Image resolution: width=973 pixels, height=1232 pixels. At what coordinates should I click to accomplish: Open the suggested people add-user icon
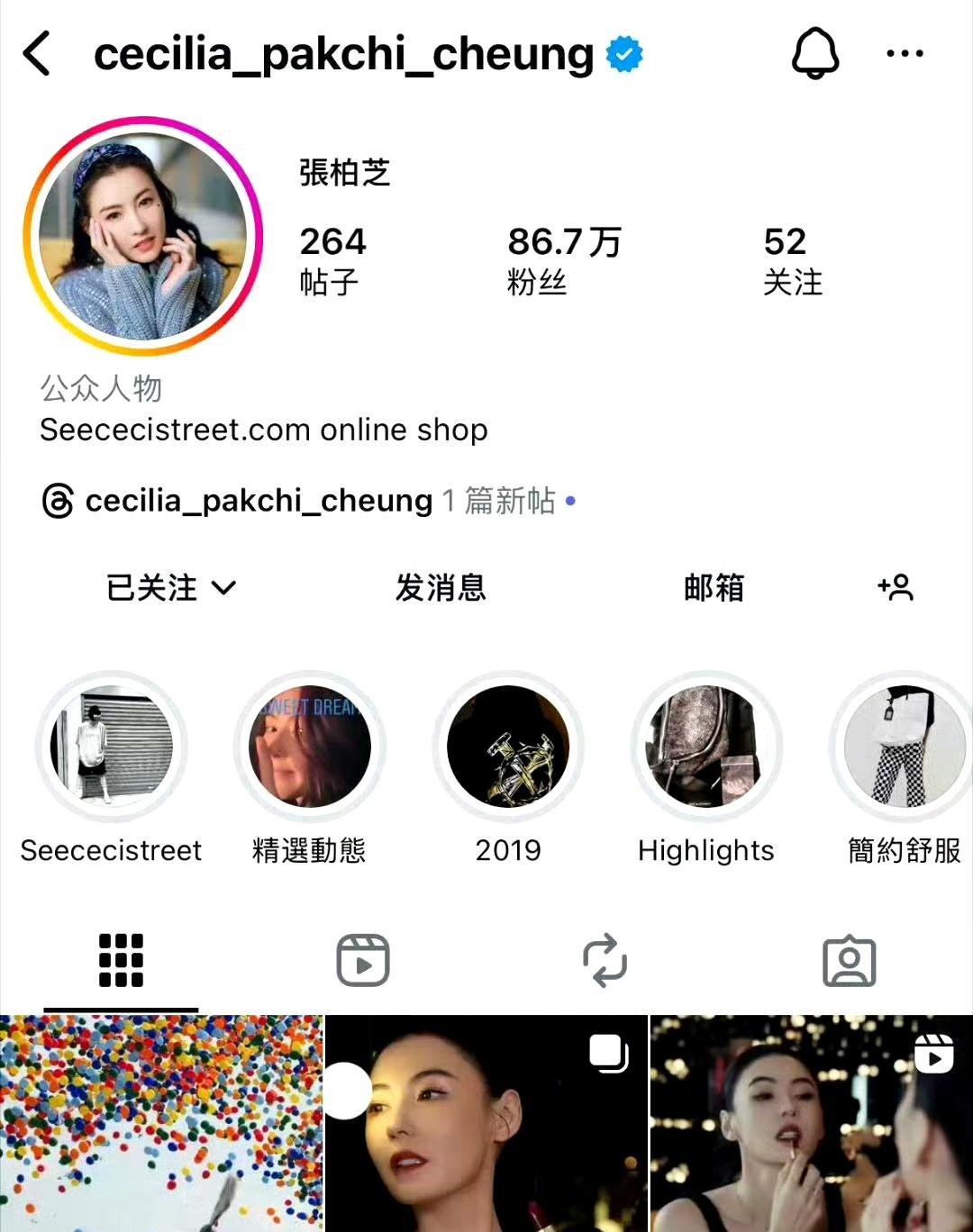(x=895, y=588)
